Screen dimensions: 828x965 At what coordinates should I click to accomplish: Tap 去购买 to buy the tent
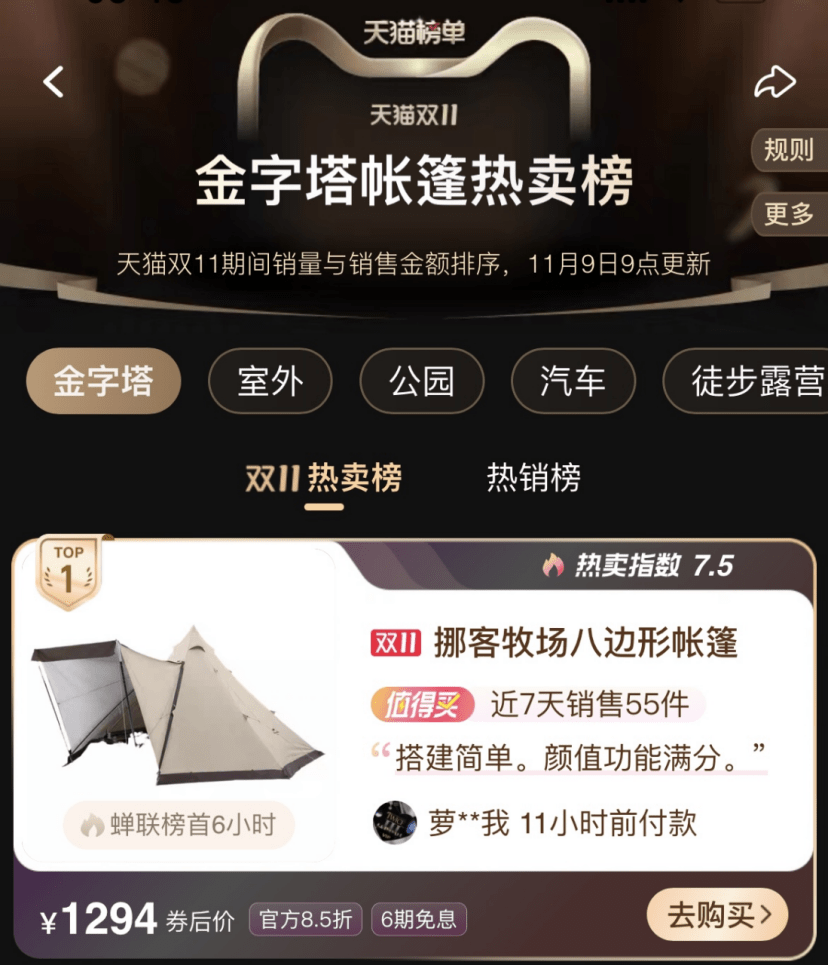(x=717, y=915)
